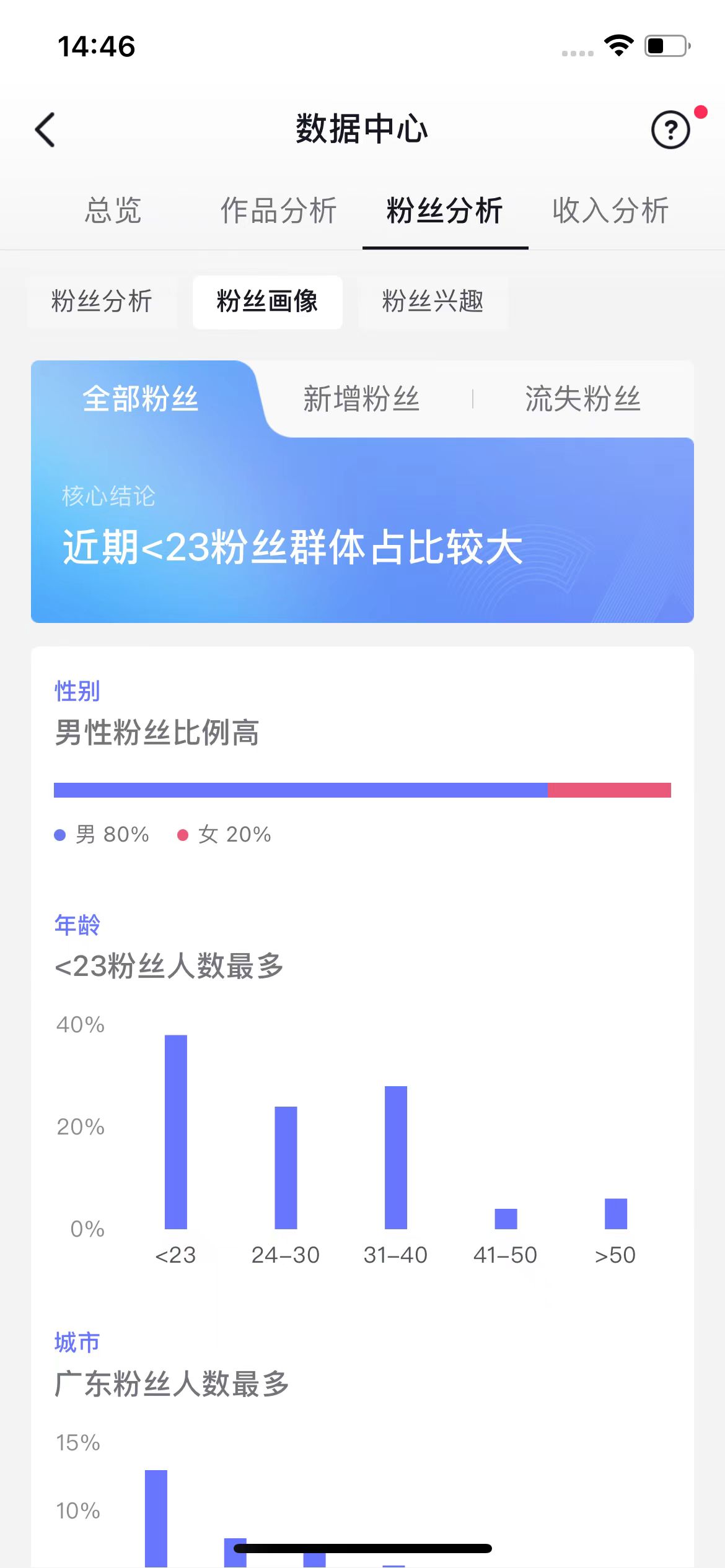Select the 粉丝分析 top tab
This screenshot has width=725, height=1568.
(x=444, y=211)
